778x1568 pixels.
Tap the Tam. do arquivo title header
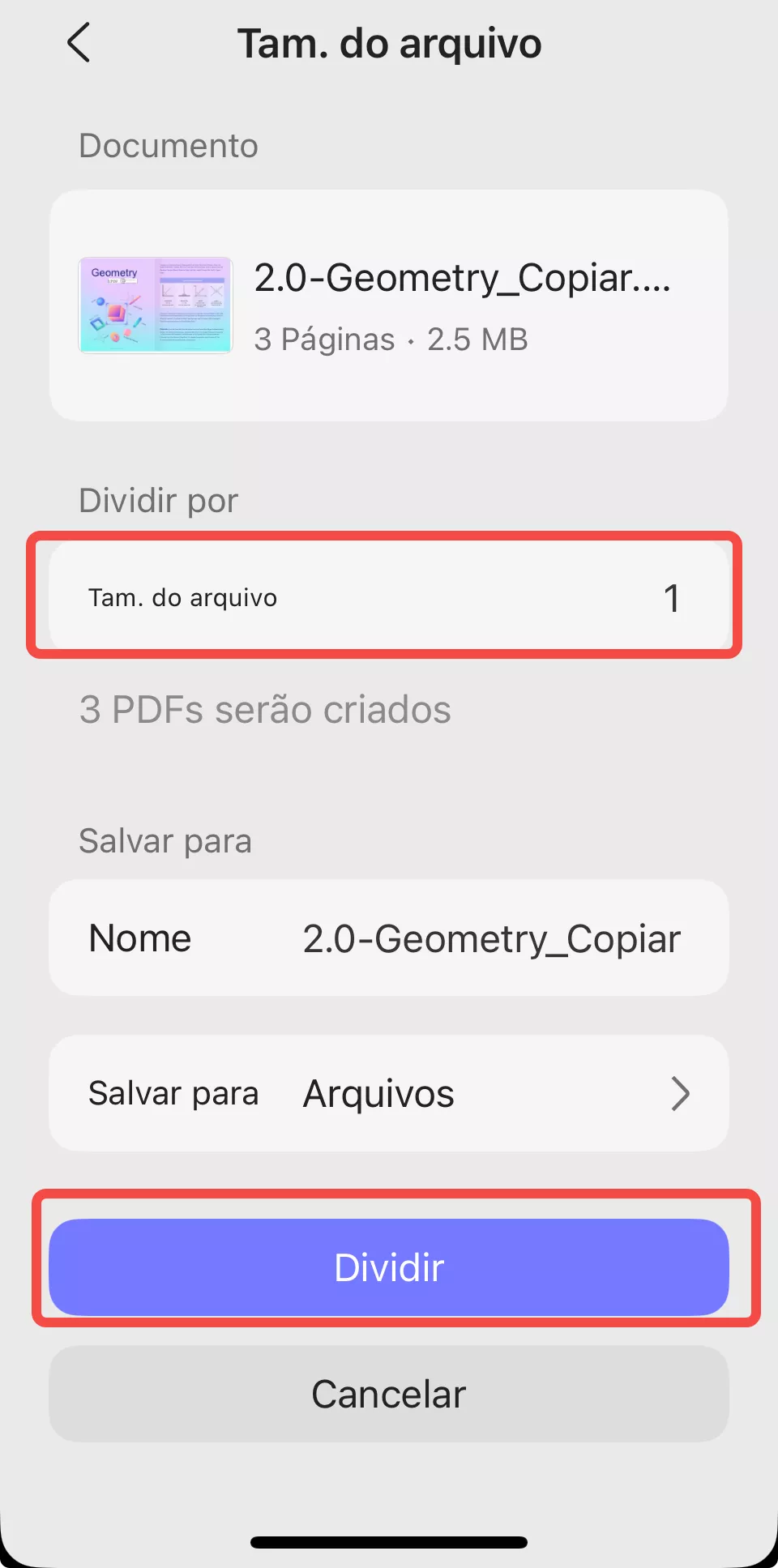(x=389, y=43)
